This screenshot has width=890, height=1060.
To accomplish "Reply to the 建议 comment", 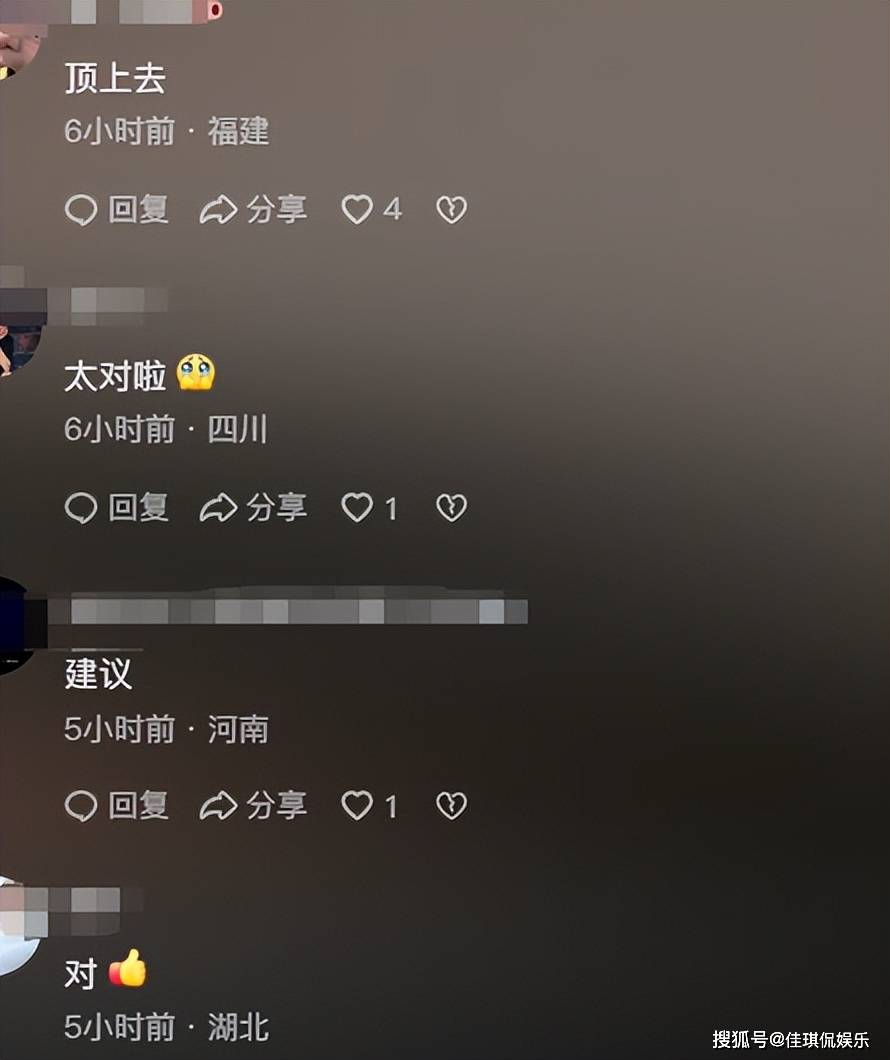I will (116, 806).
